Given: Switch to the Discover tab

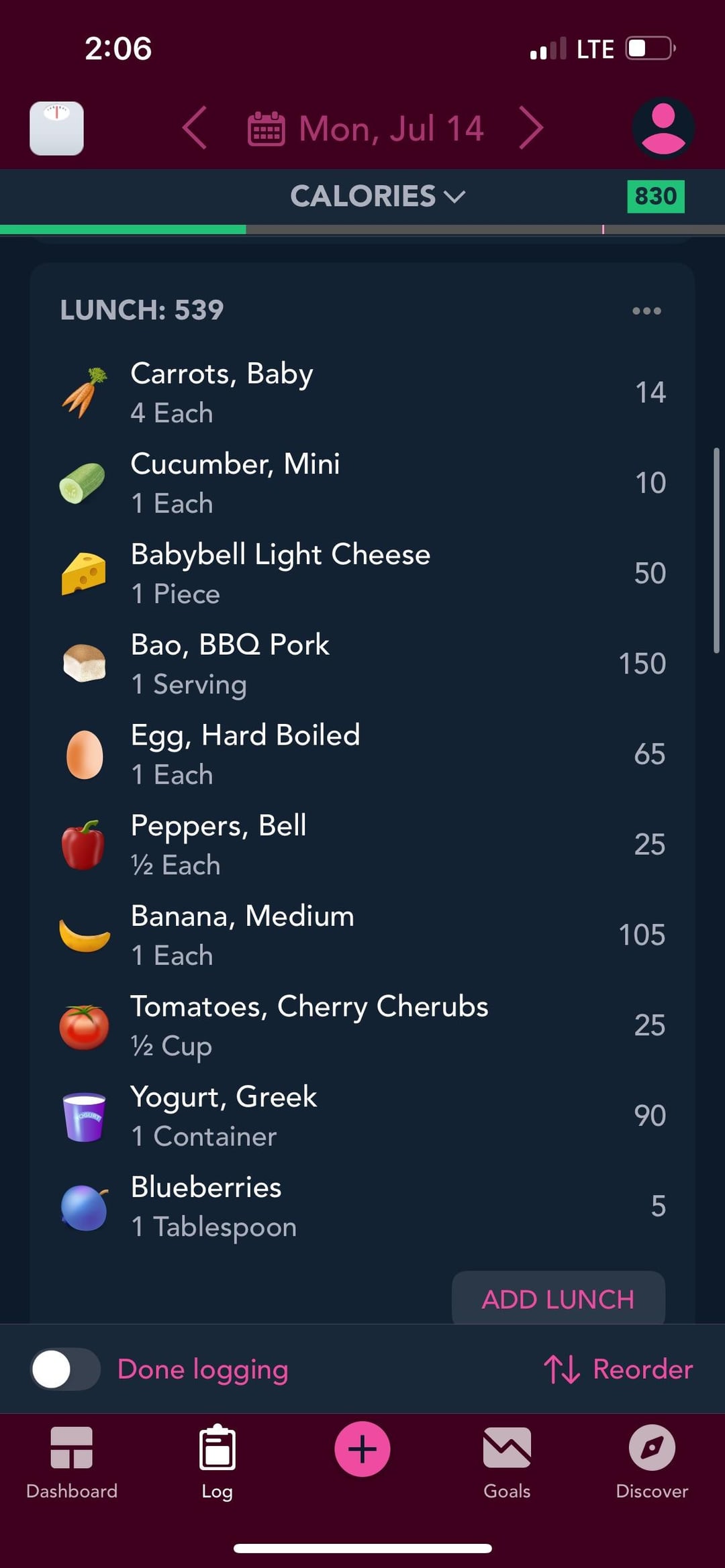Looking at the screenshot, I should (652, 1463).
